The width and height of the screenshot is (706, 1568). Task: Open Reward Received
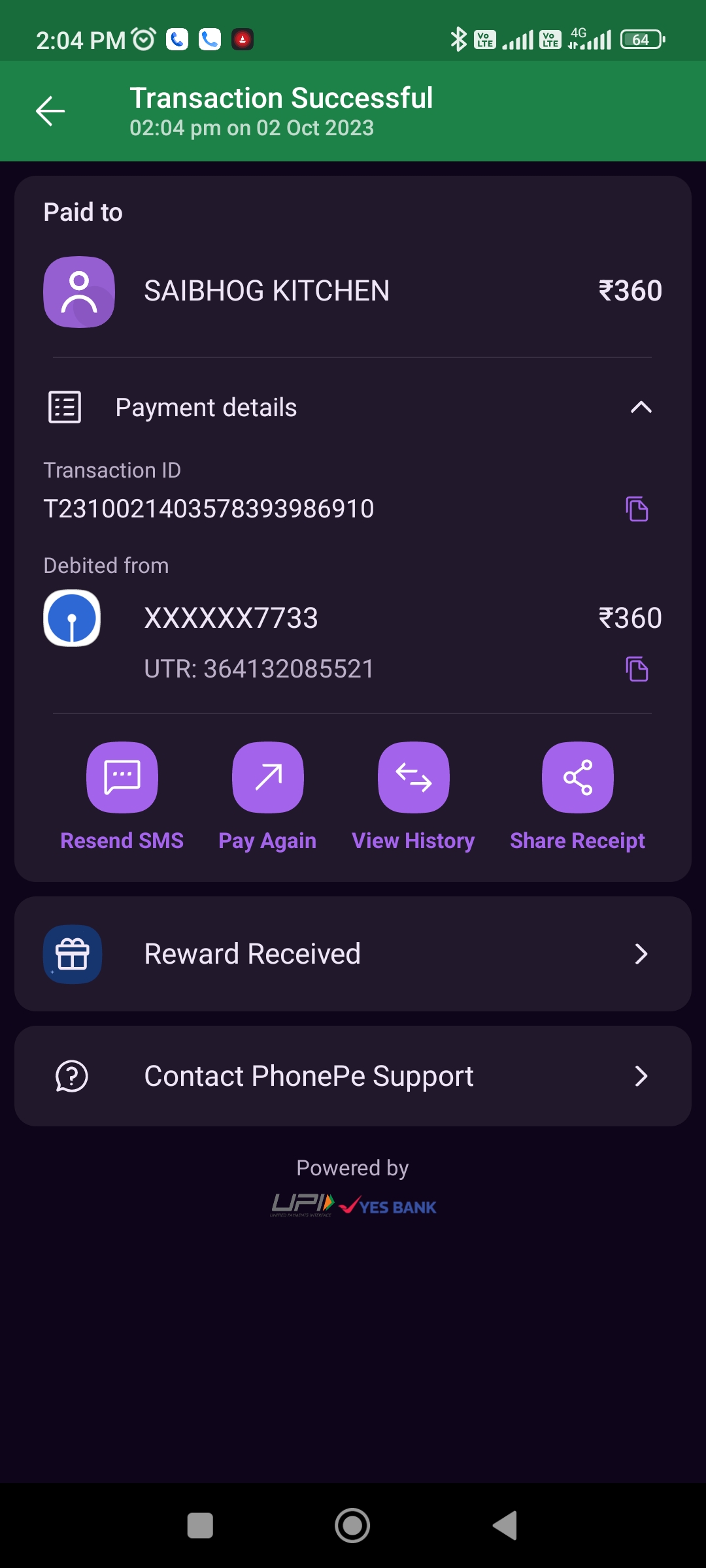[353, 954]
